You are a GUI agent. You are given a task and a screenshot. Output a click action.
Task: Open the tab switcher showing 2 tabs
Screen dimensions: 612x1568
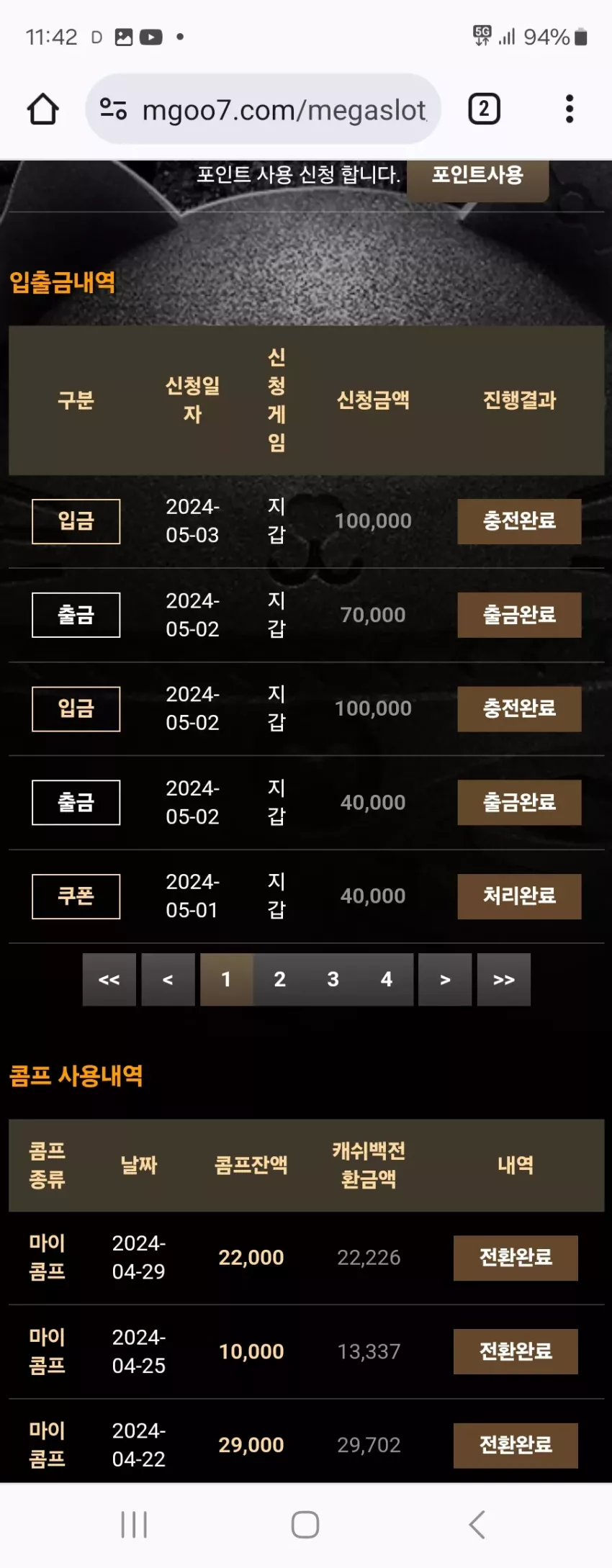(484, 109)
